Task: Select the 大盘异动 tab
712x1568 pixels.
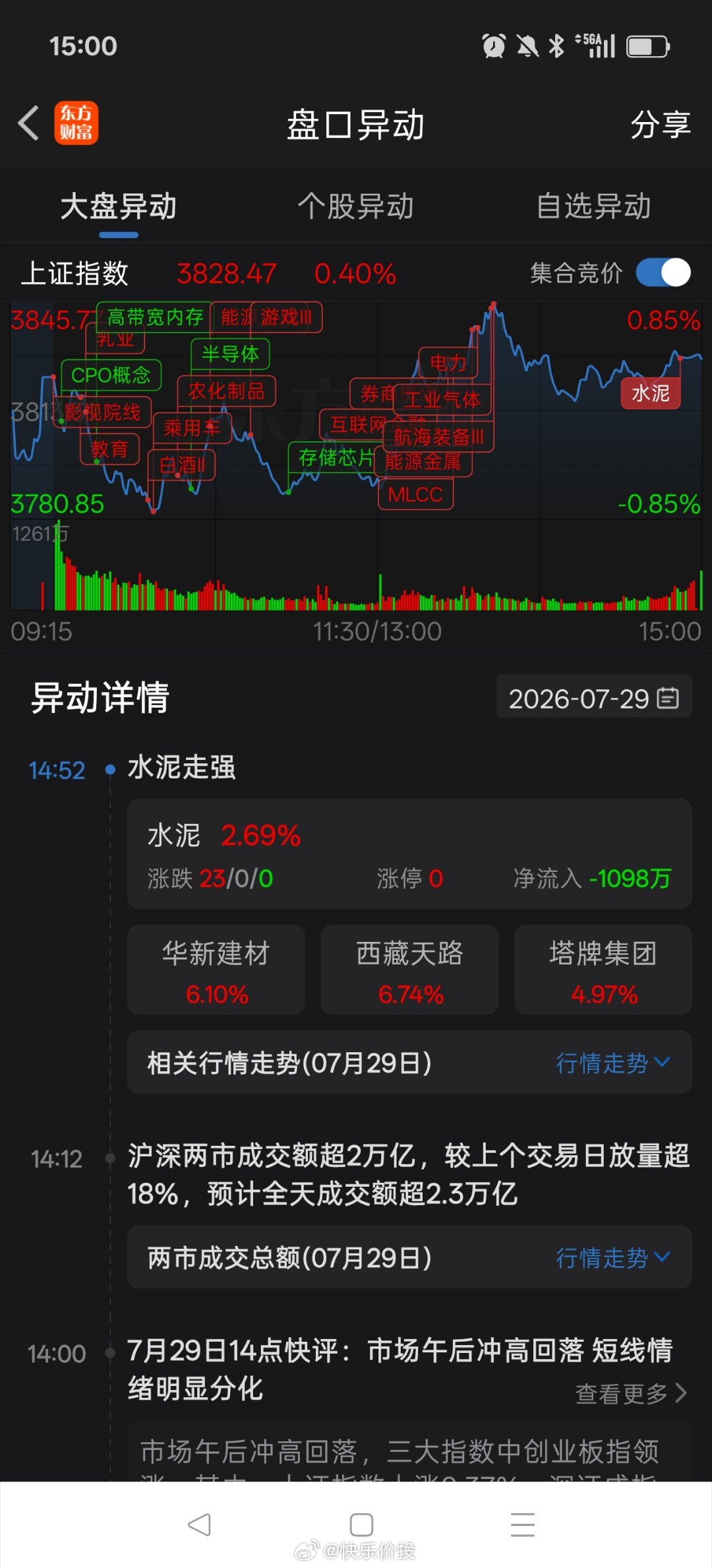Action: pos(119,206)
